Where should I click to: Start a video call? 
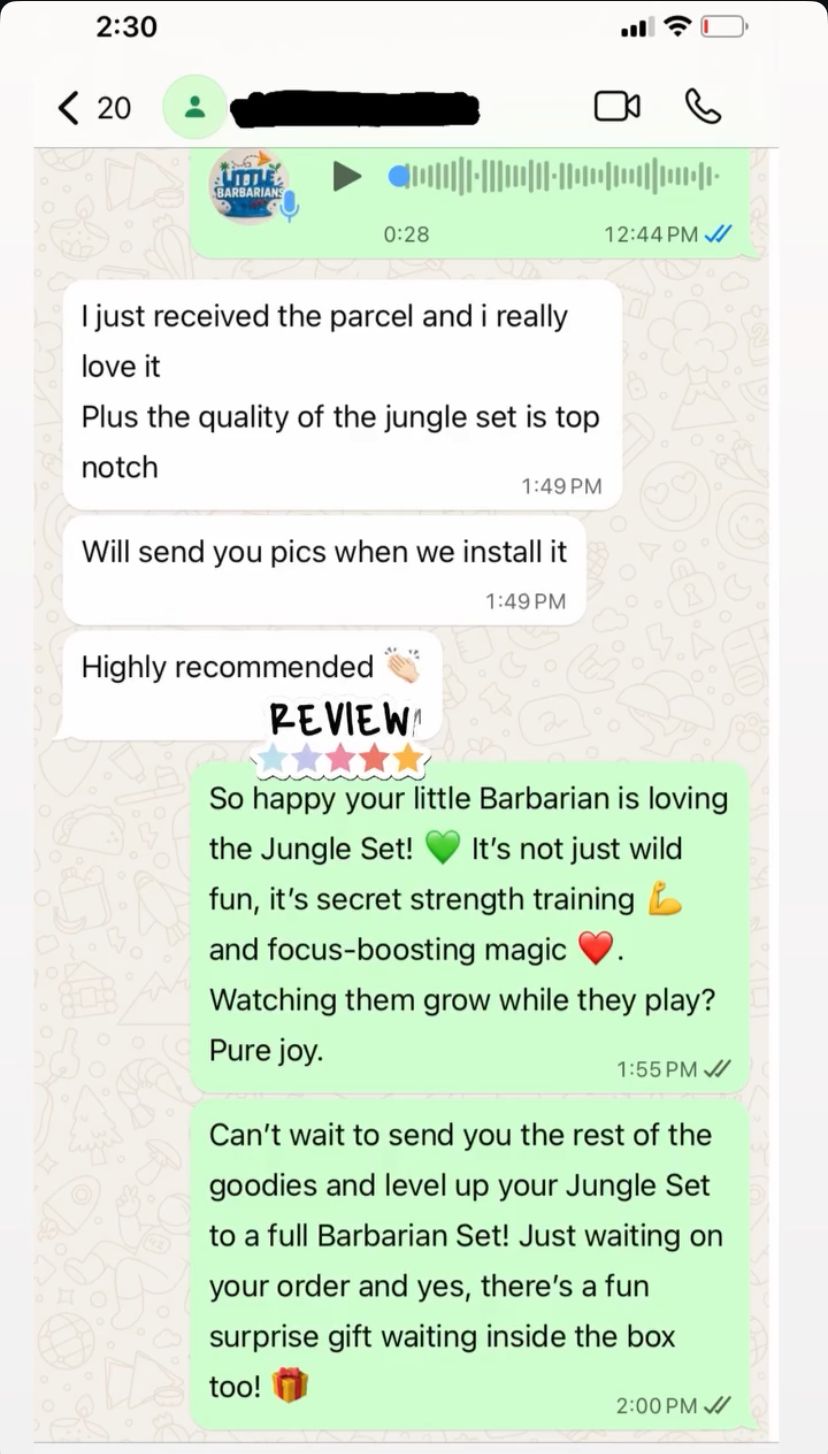pyautogui.click(x=617, y=106)
